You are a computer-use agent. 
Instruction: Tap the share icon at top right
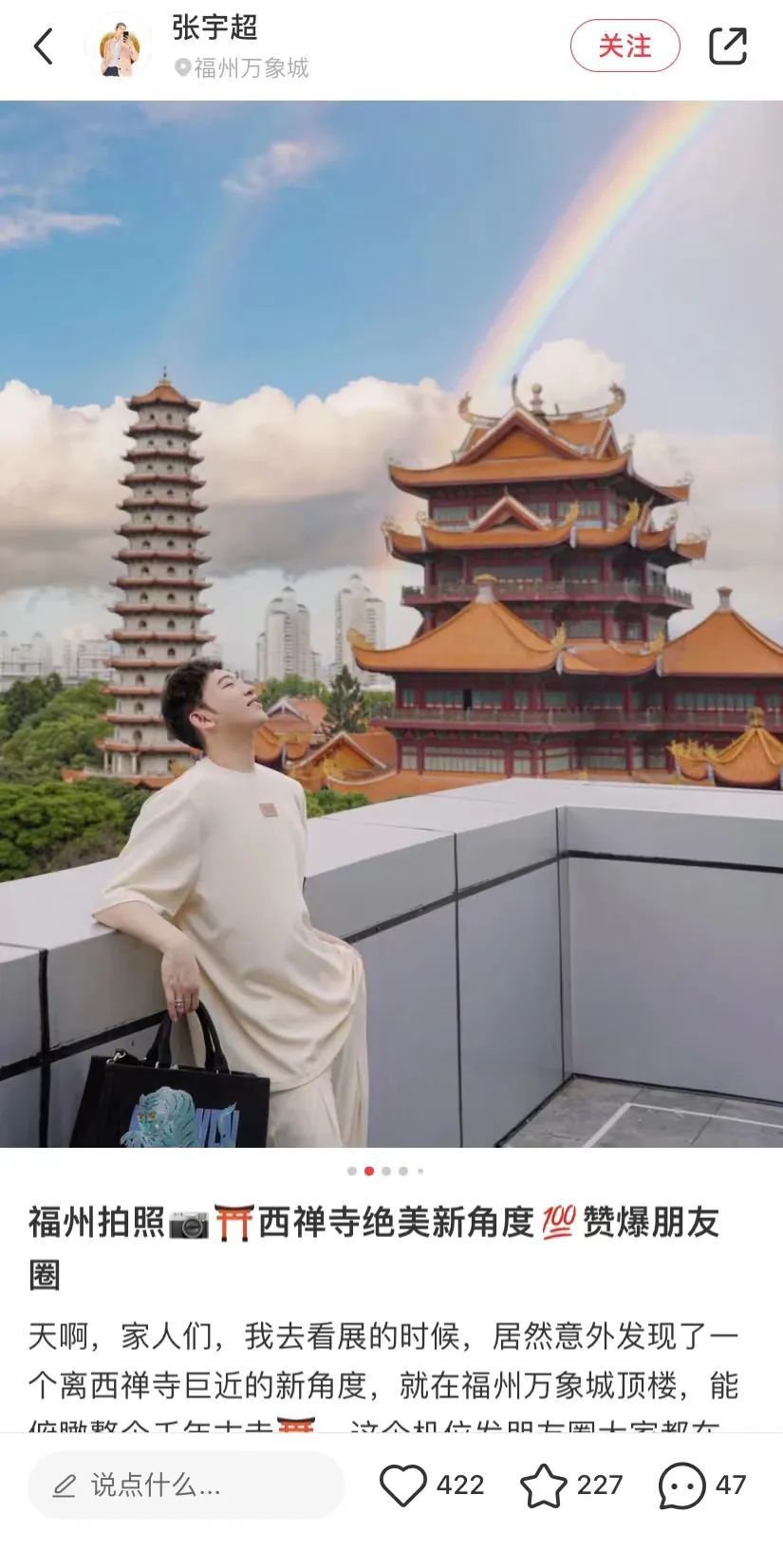(727, 46)
